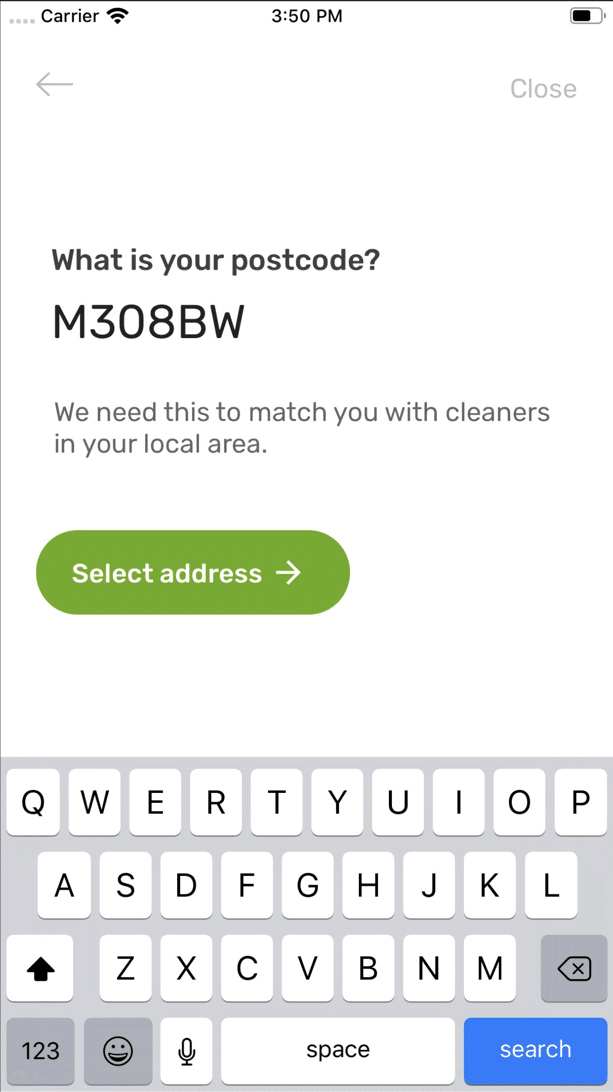Tap the Select address button
The image size is (613, 1092).
(193, 573)
